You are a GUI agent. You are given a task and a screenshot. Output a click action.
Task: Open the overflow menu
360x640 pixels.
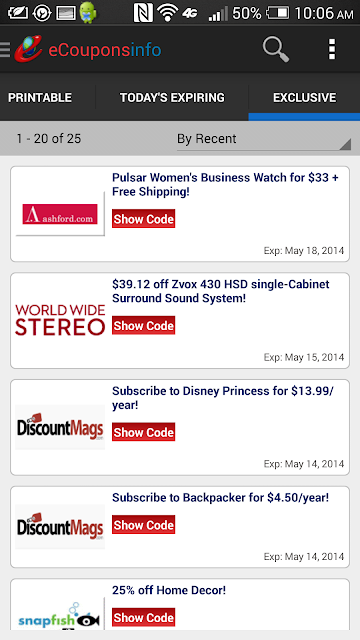point(332,49)
